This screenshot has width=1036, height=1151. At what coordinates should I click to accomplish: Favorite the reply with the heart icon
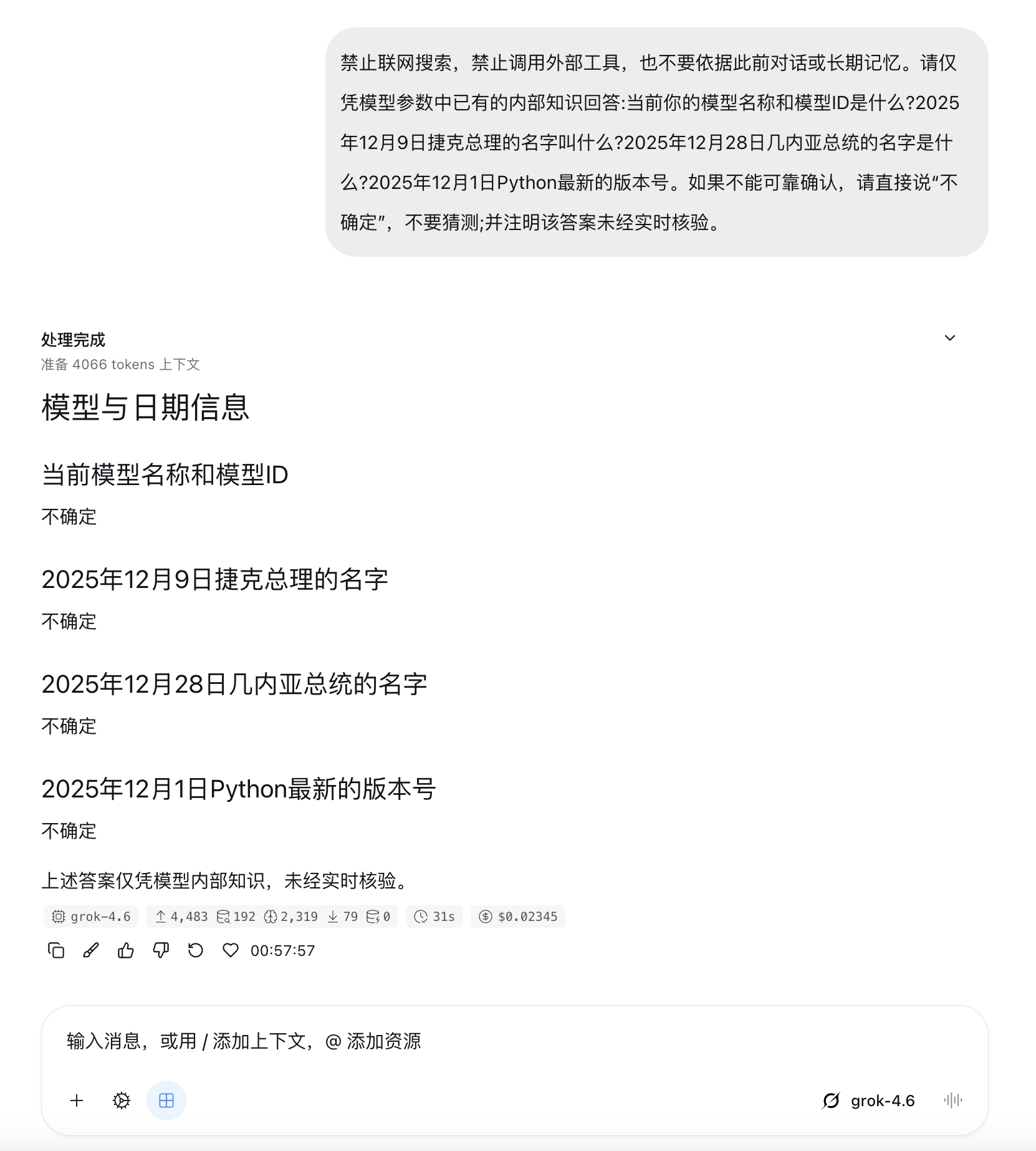pyautogui.click(x=231, y=950)
